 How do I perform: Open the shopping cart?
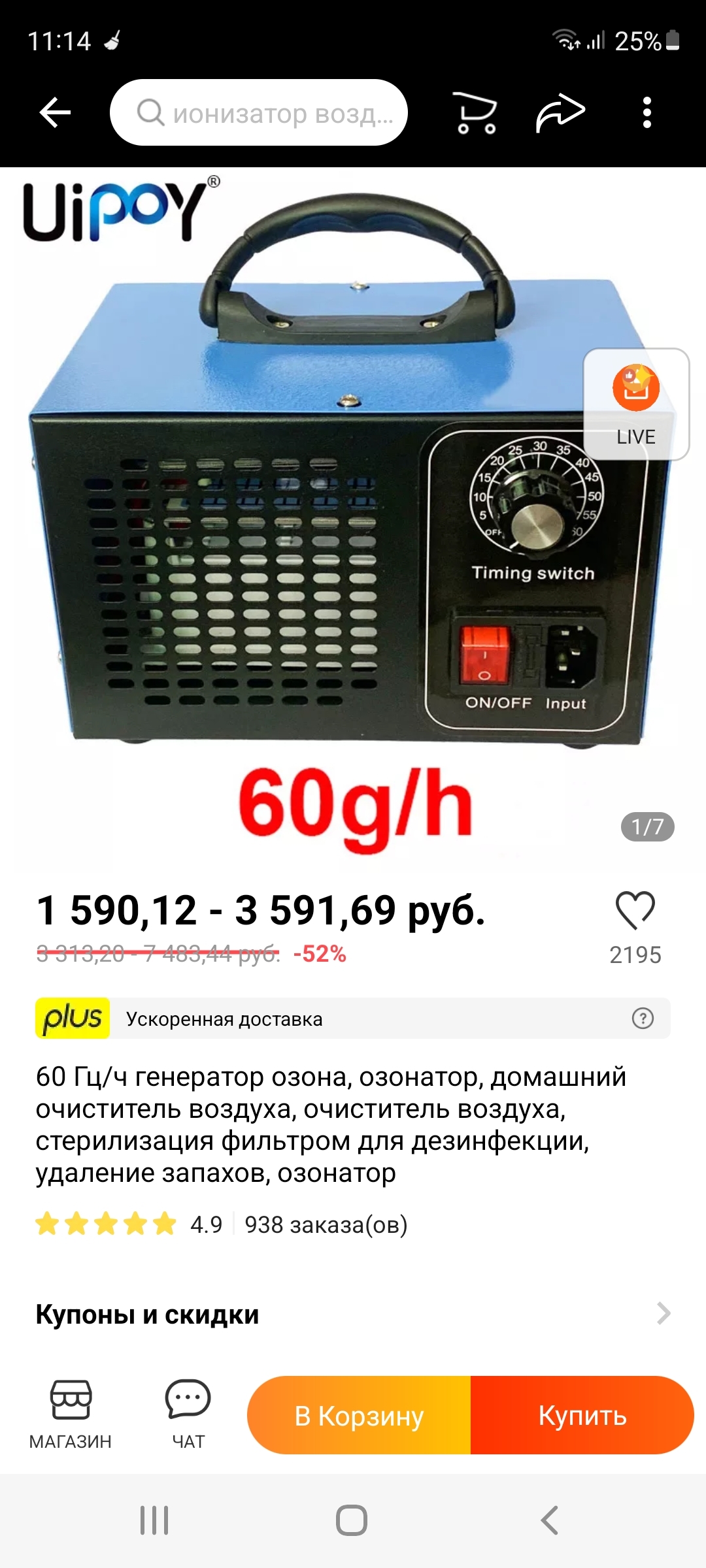(475, 112)
